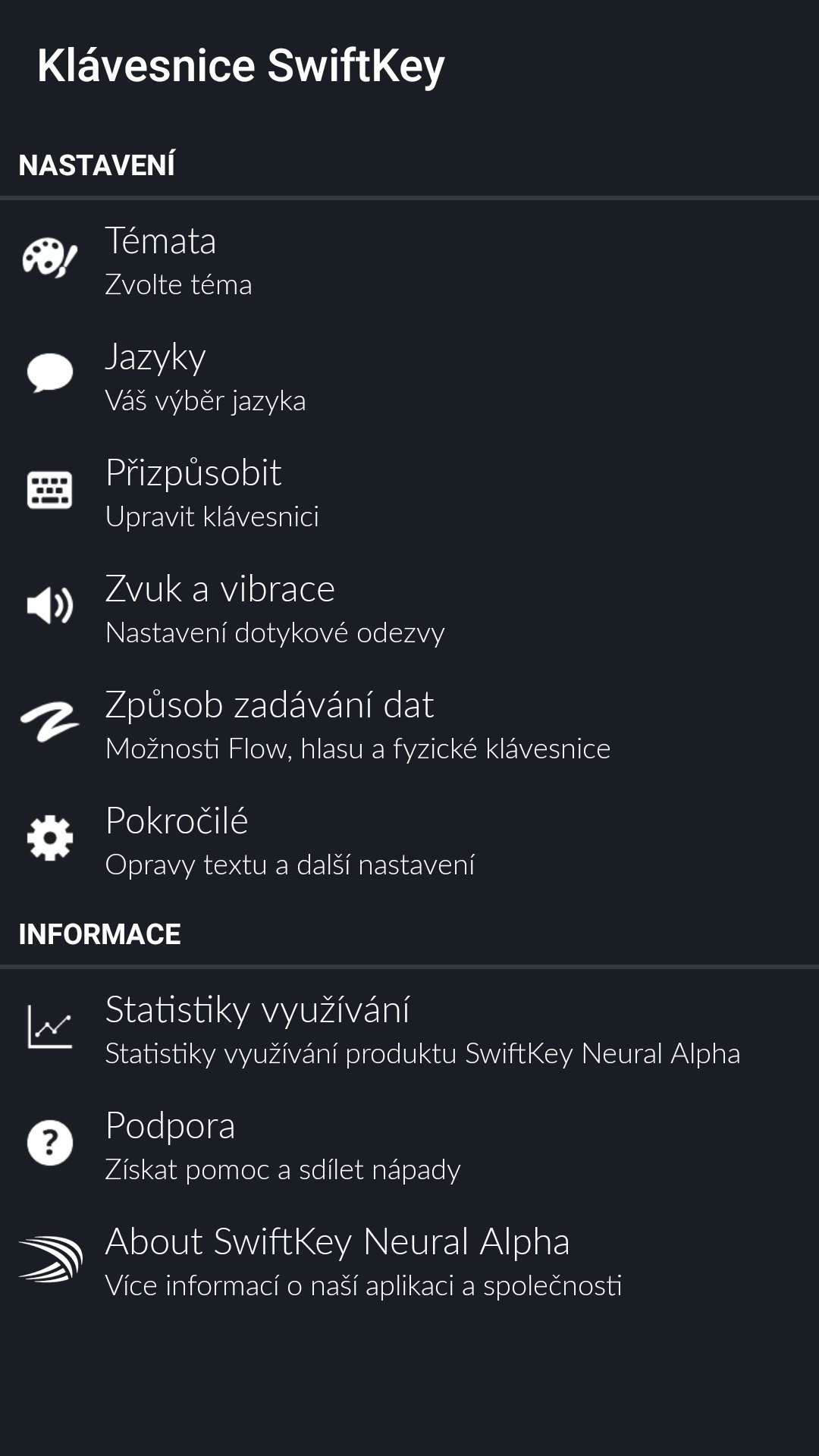Open Zvuk a vibrace settings
The image size is (819, 1456).
[x=409, y=608]
